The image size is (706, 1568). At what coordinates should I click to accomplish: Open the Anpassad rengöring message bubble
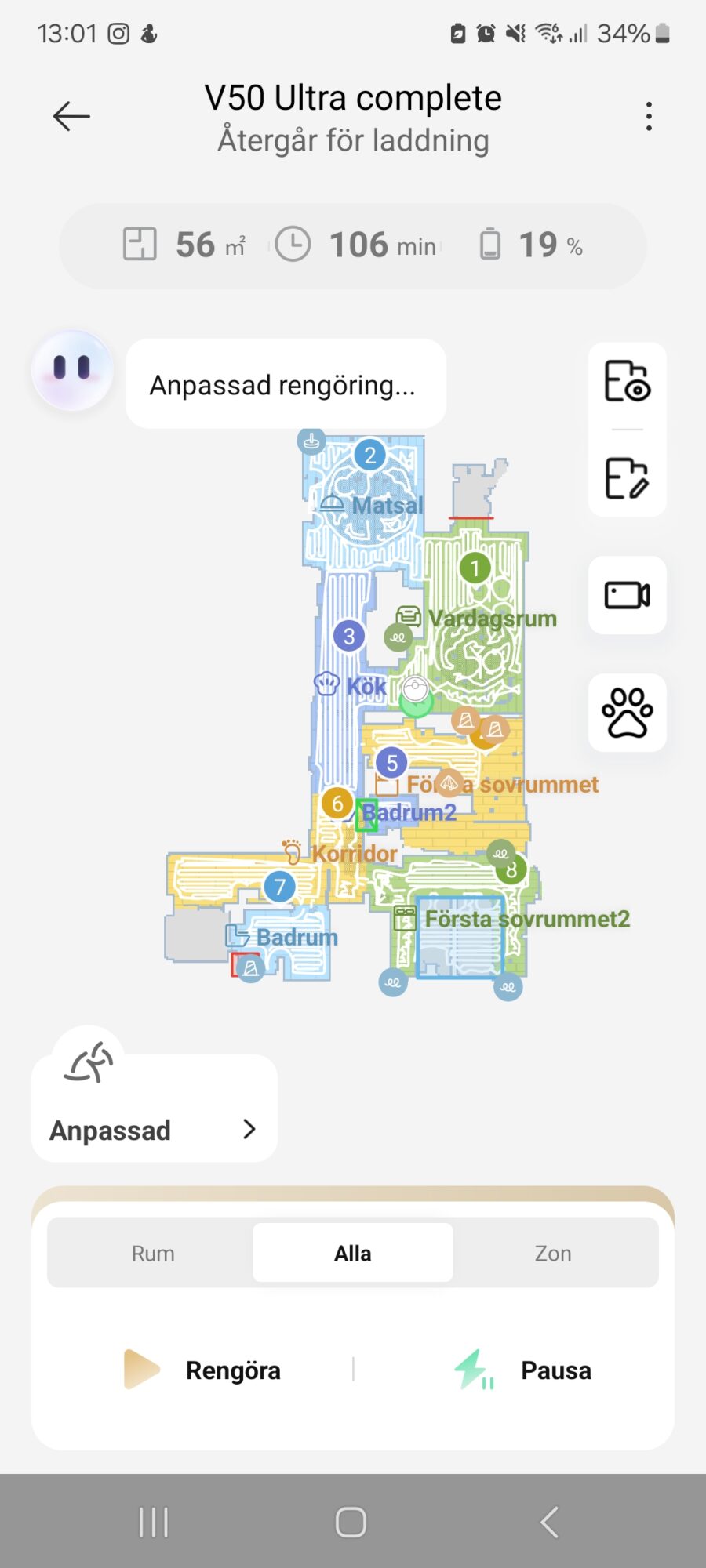click(x=286, y=384)
